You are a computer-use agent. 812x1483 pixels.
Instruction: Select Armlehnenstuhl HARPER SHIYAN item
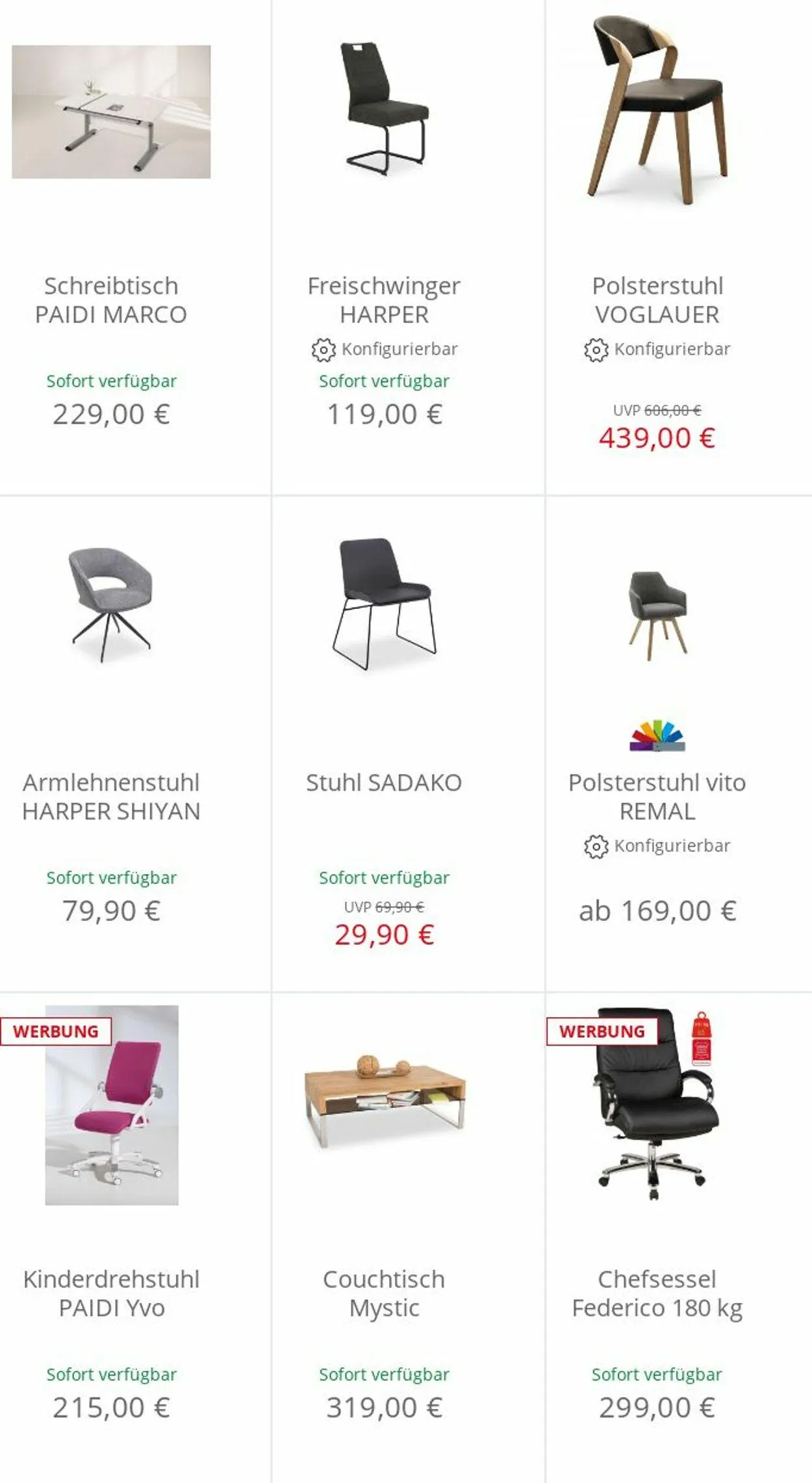click(x=111, y=797)
